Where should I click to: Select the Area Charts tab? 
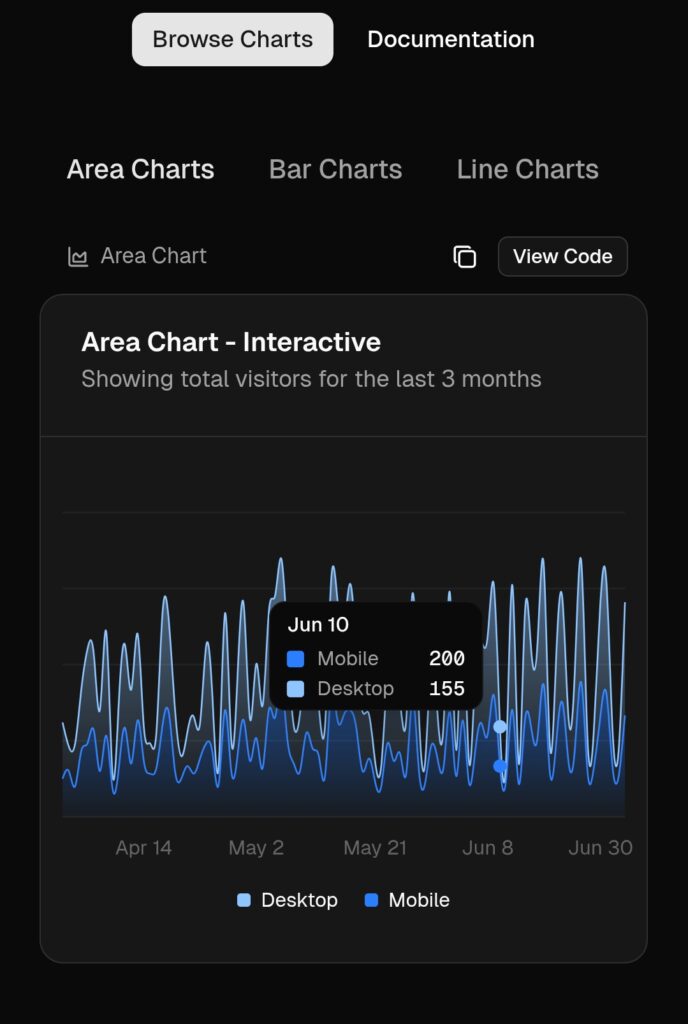140,169
